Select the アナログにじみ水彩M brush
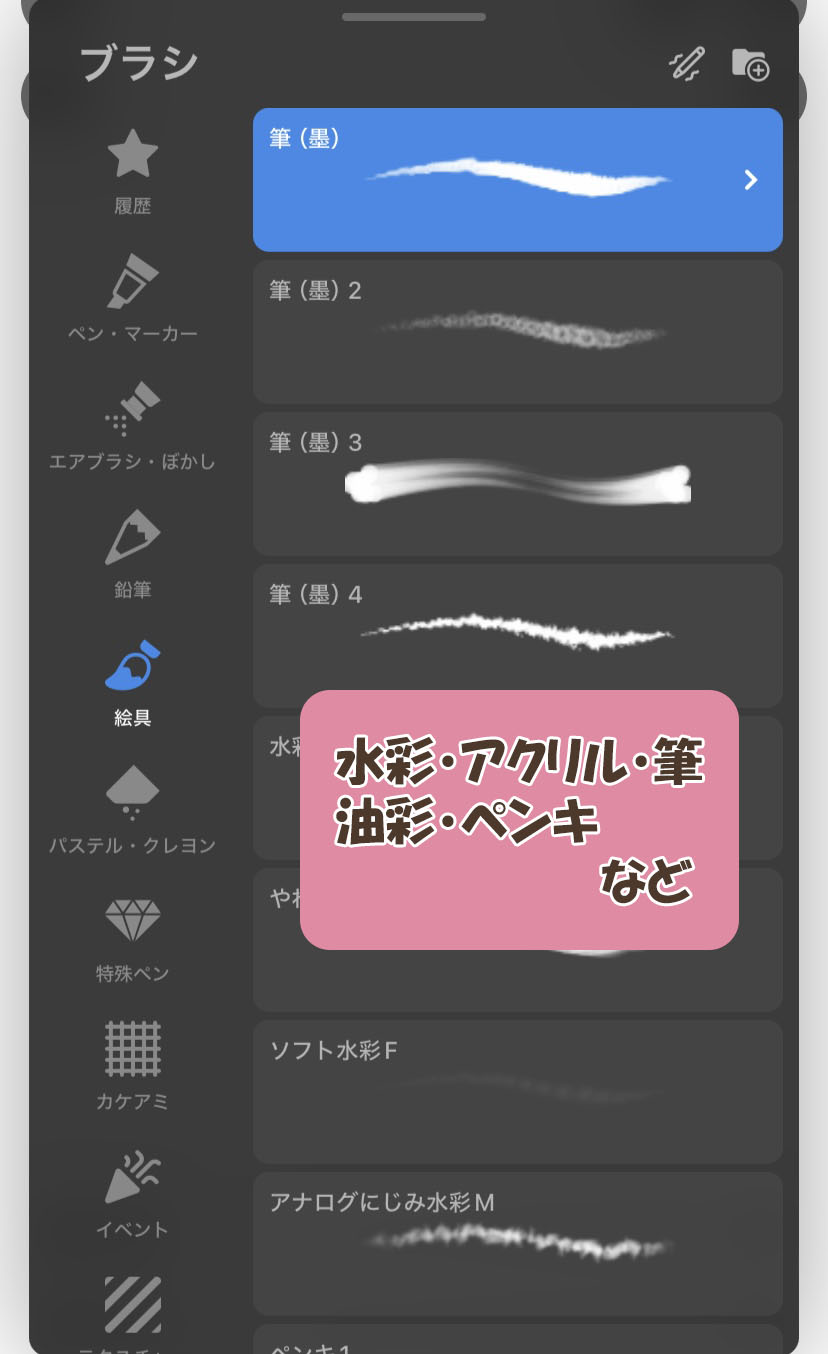Image resolution: width=828 pixels, height=1354 pixels. click(517, 1244)
